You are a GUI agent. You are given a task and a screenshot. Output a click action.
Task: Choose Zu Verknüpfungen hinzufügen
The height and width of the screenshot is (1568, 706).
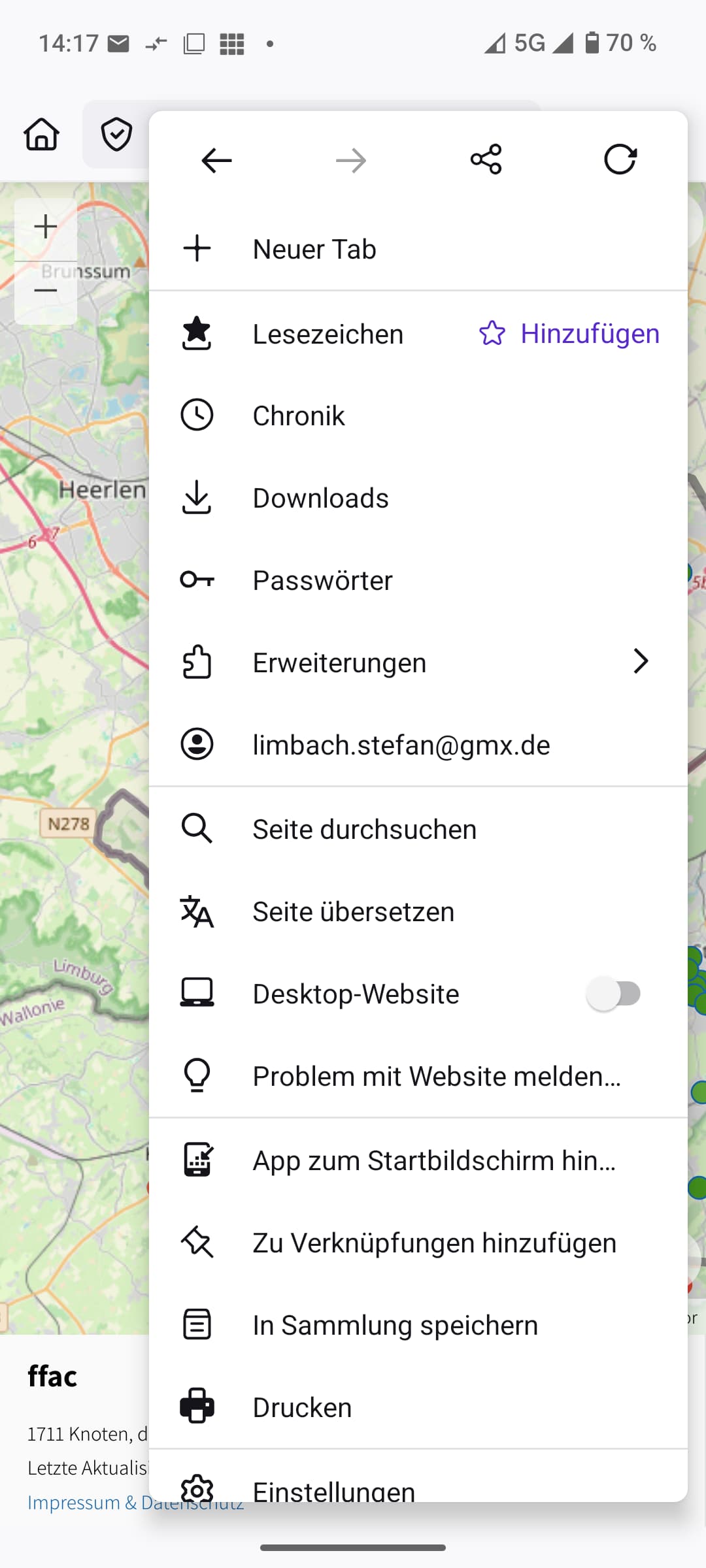(434, 1243)
